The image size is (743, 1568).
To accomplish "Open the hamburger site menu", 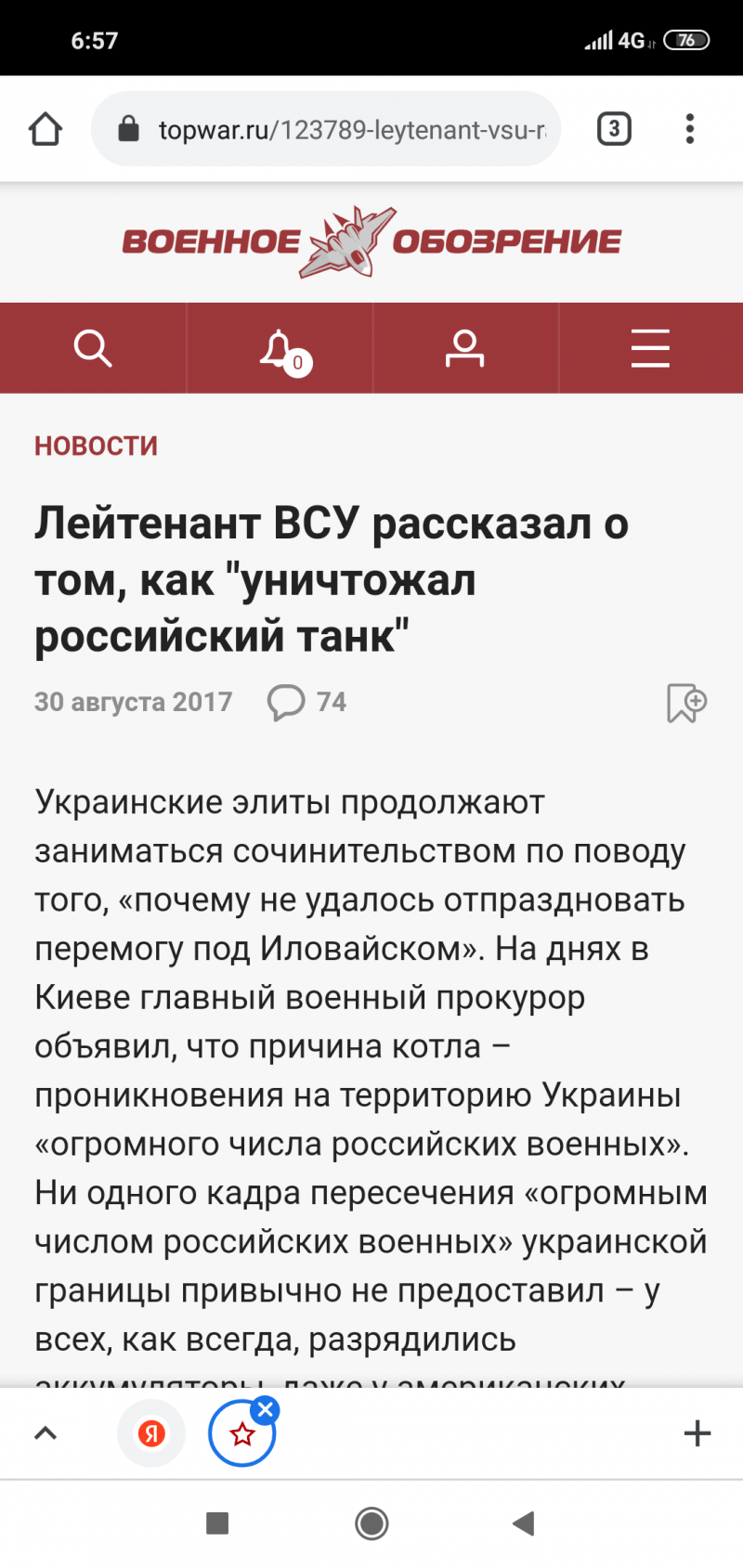I will click(650, 348).
